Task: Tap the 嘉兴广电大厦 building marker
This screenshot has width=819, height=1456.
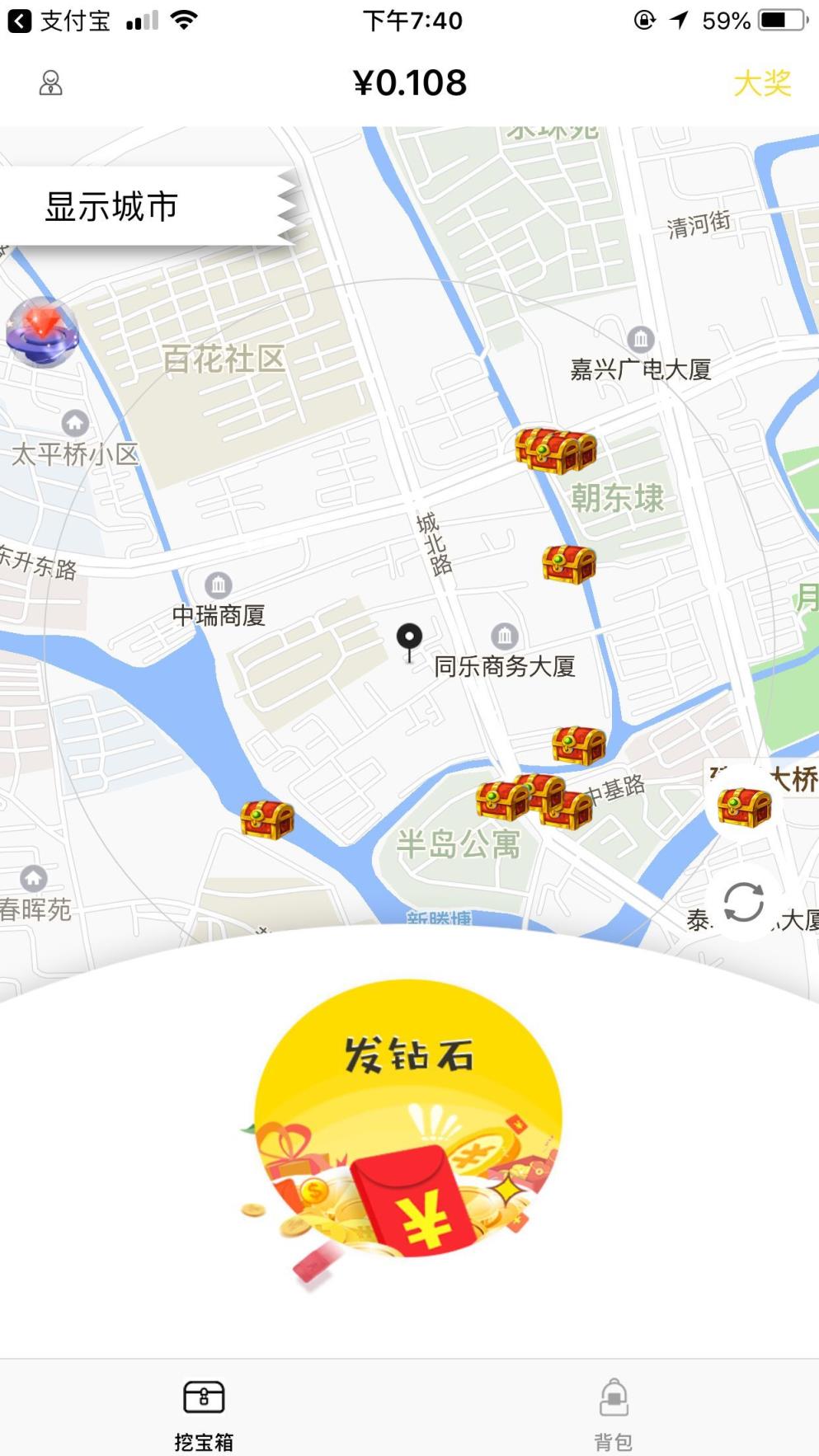Action: coord(641,338)
